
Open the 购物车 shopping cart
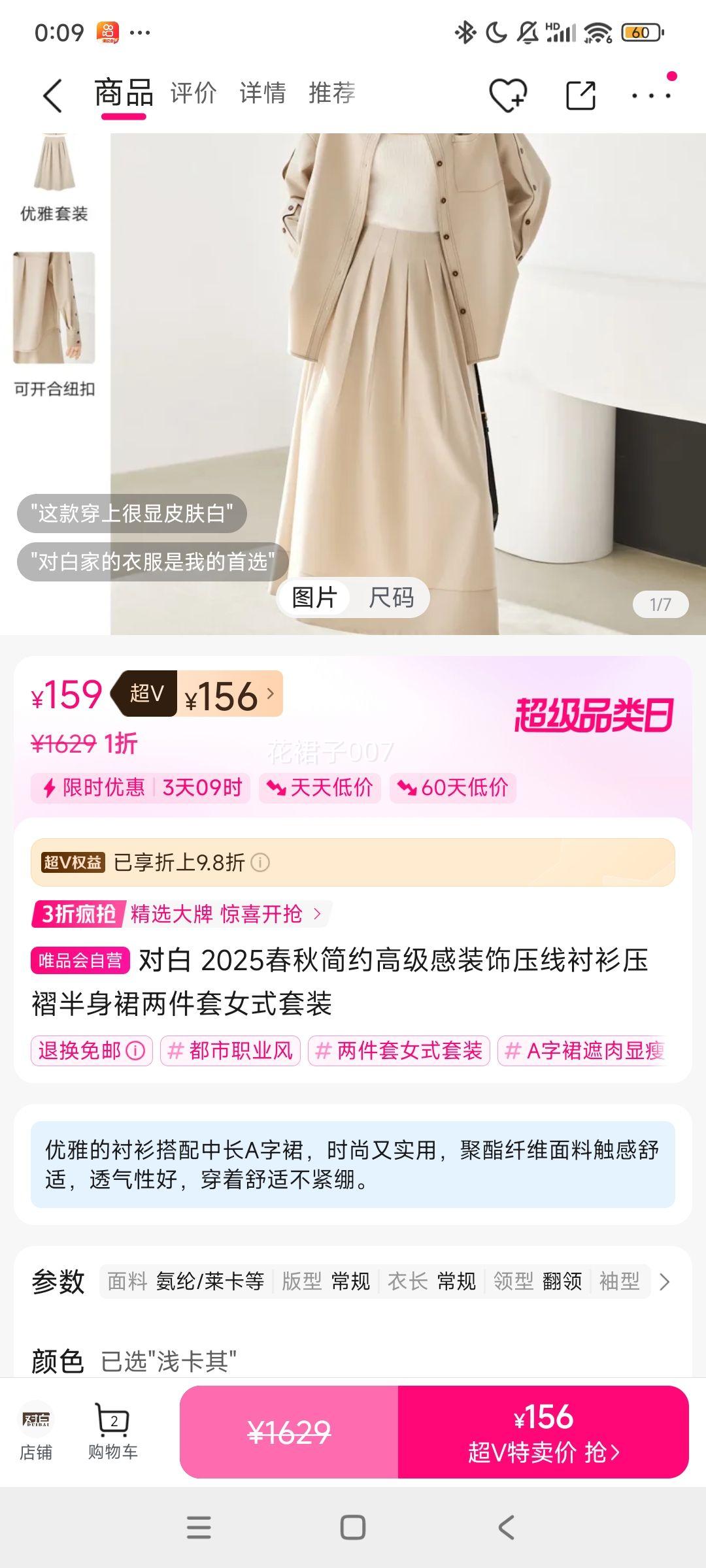[113, 1431]
